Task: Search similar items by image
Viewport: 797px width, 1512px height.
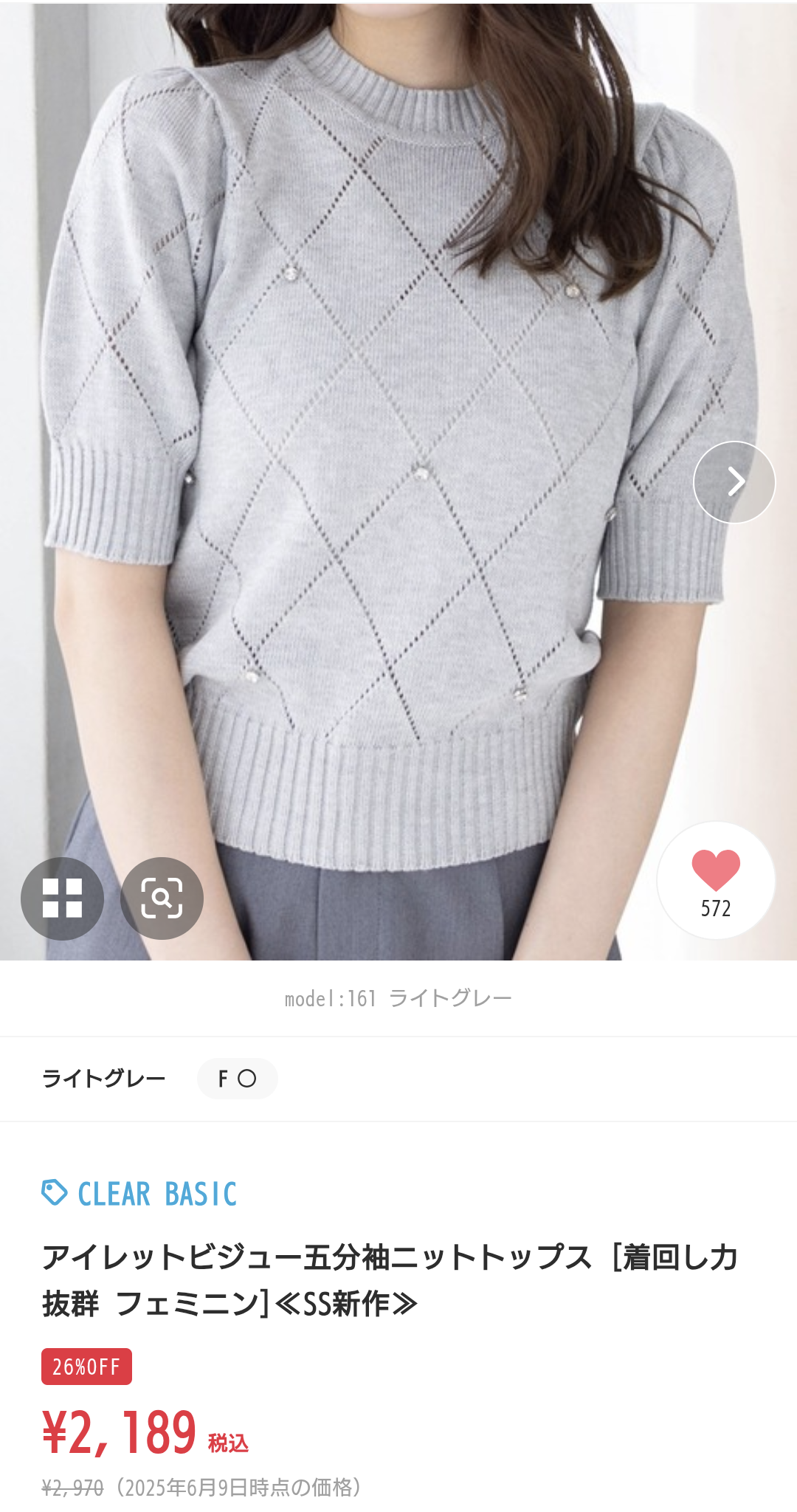Action: (x=162, y=898)
